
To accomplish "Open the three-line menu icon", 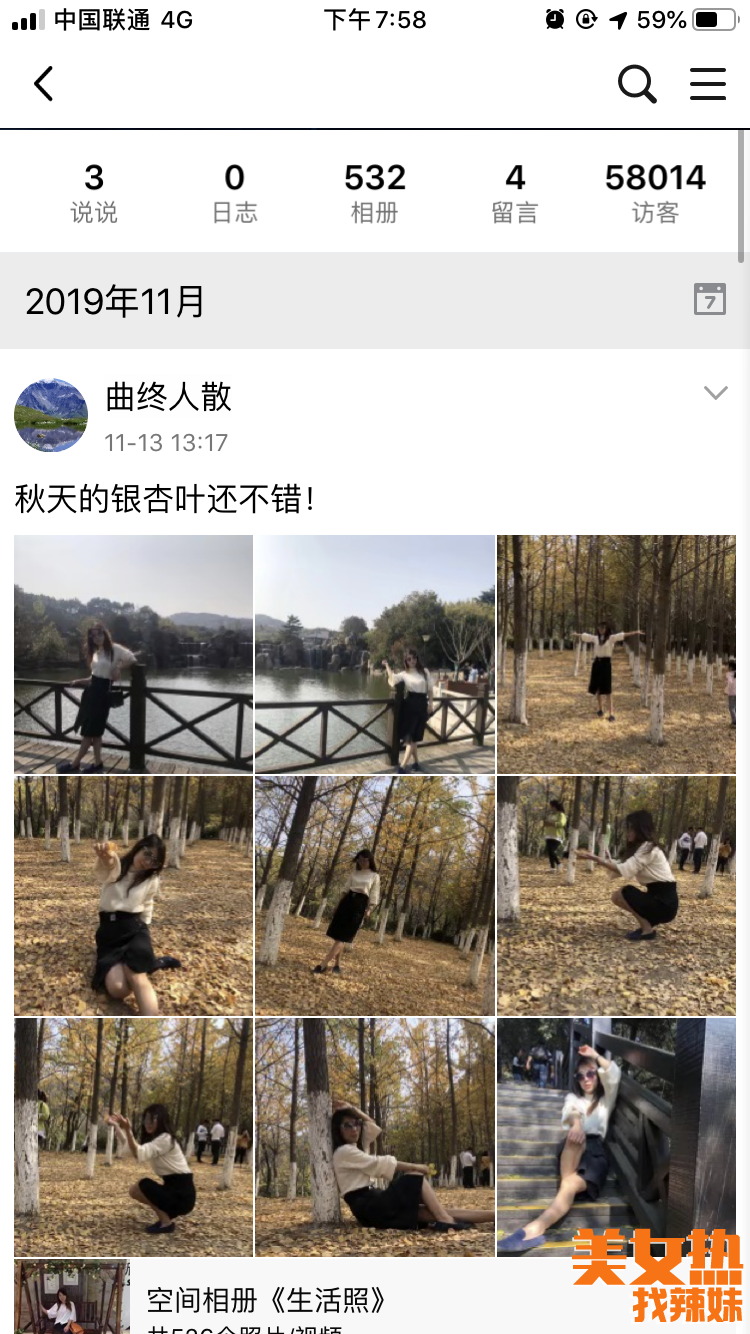I will click(708, 84).
